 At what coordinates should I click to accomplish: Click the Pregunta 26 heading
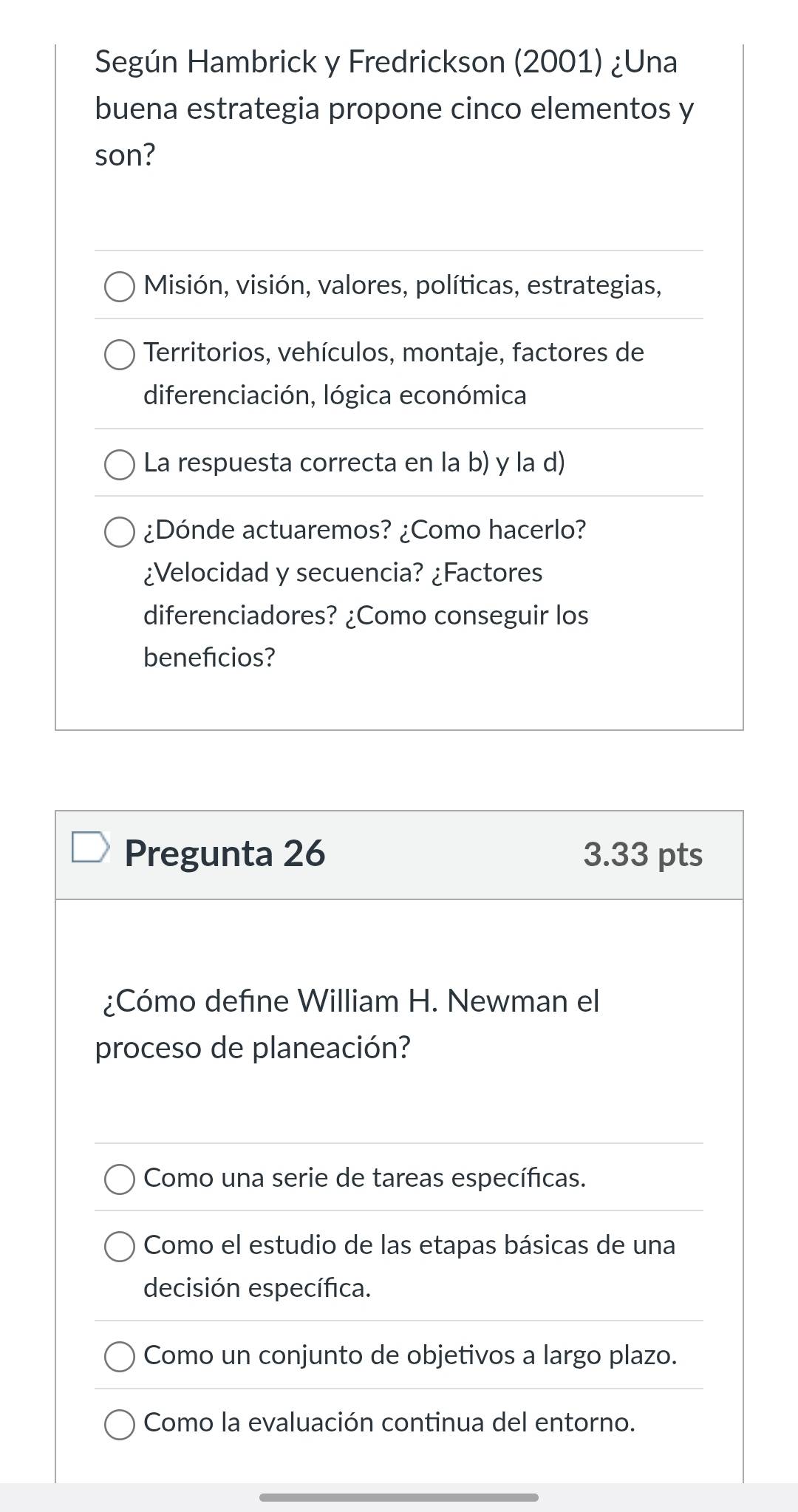[225, 854]
